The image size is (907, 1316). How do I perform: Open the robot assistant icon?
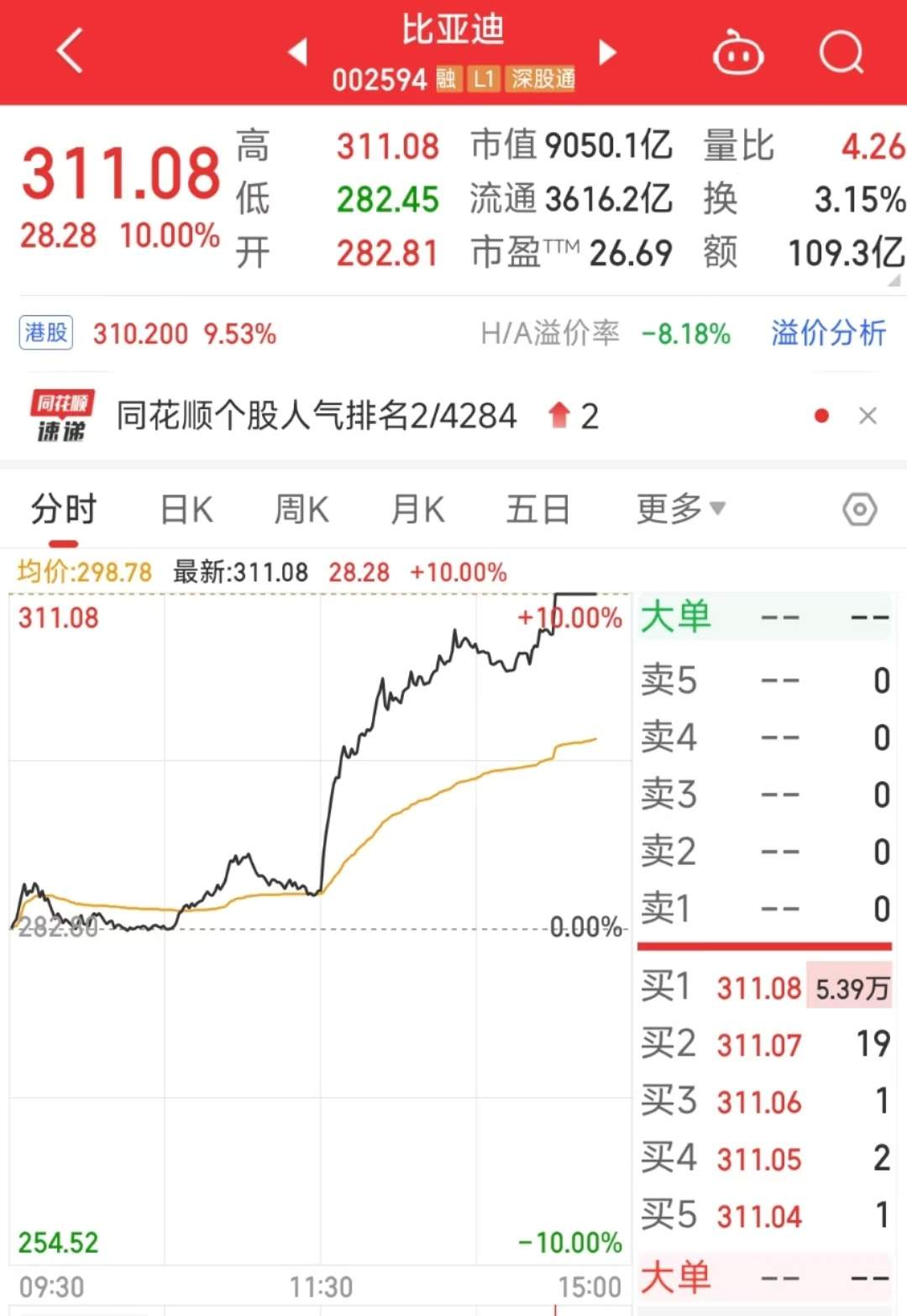coord(737,54)
